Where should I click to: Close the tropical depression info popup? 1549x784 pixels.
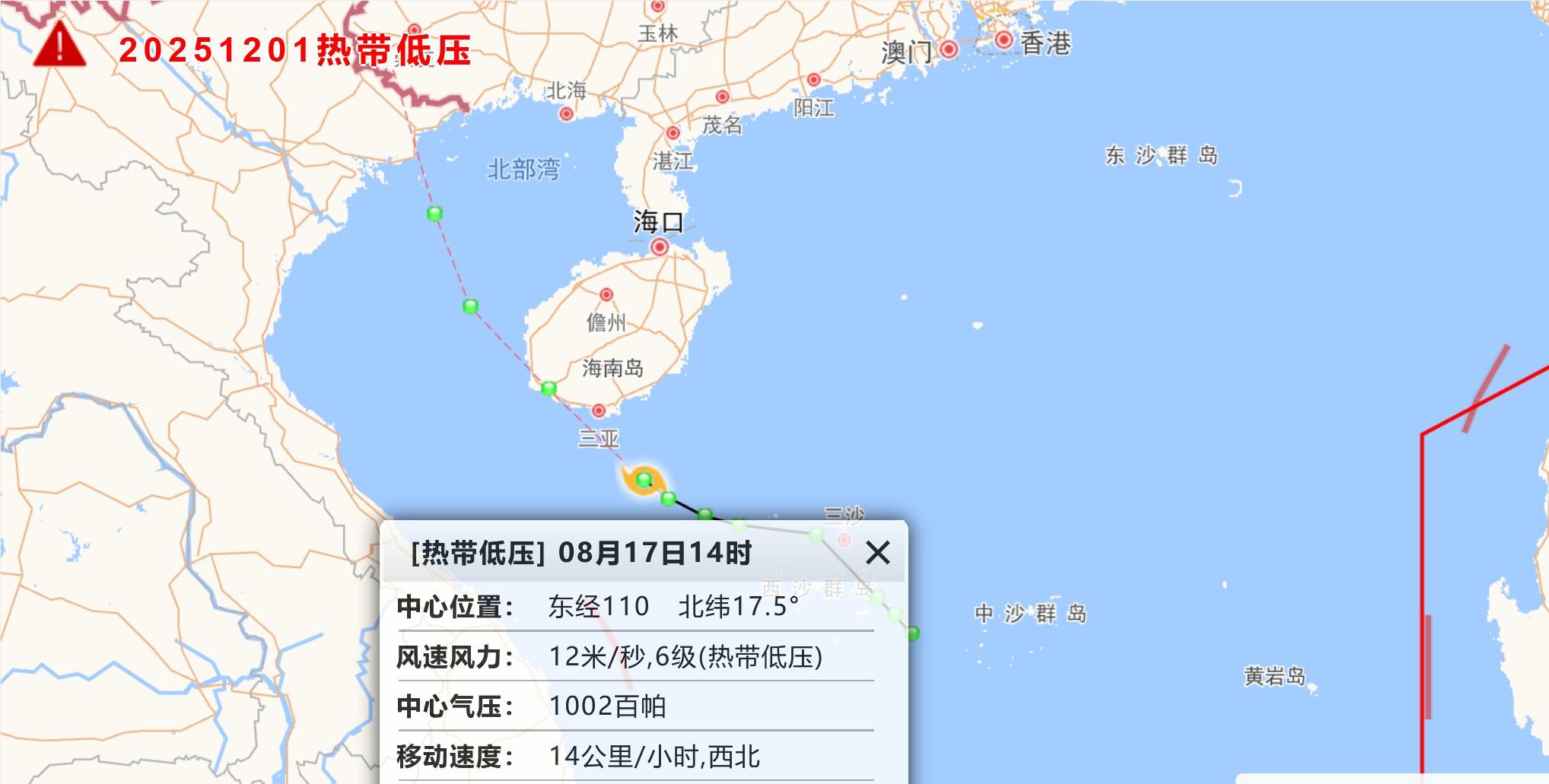[x=877, y=552]
